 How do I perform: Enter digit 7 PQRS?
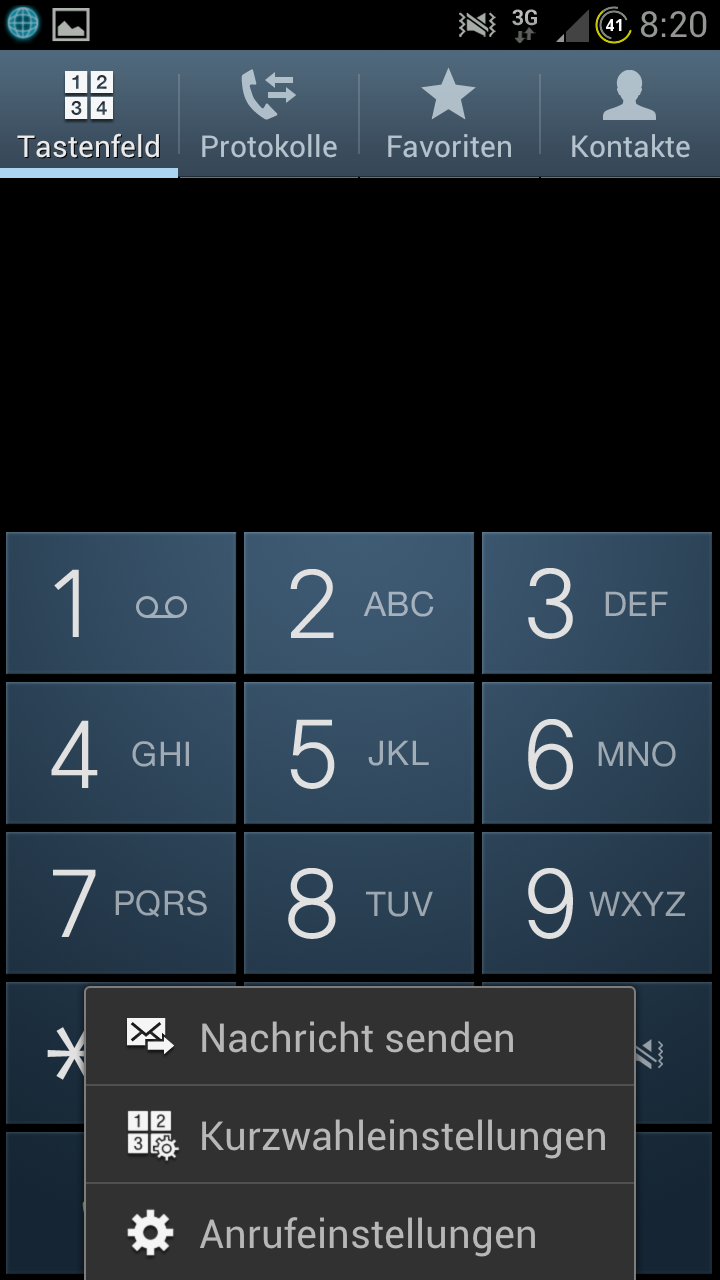point(121,903)
